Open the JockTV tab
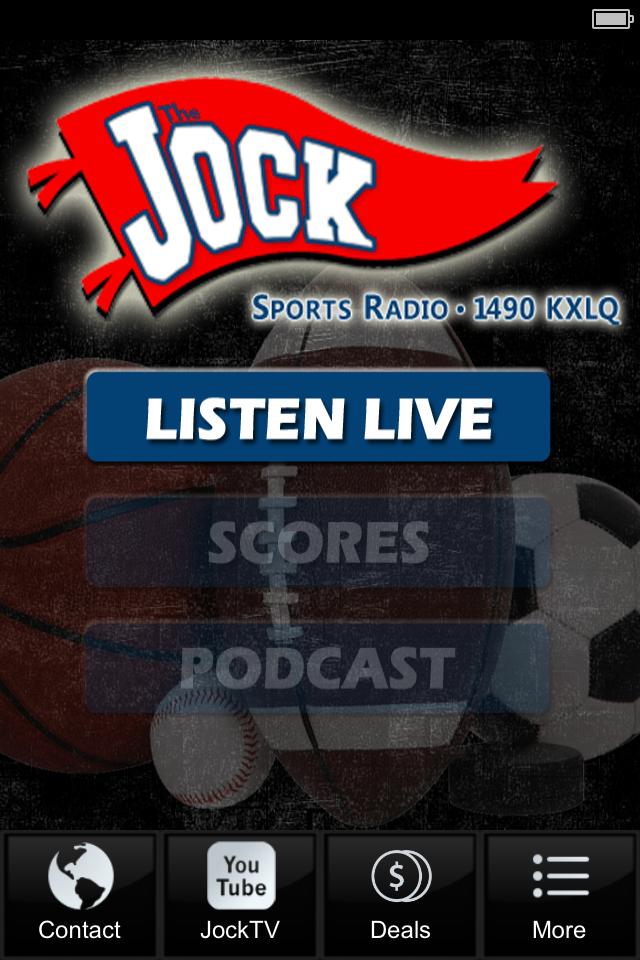The width and height of the screenshot is (640, 960). tap(240, 895)
